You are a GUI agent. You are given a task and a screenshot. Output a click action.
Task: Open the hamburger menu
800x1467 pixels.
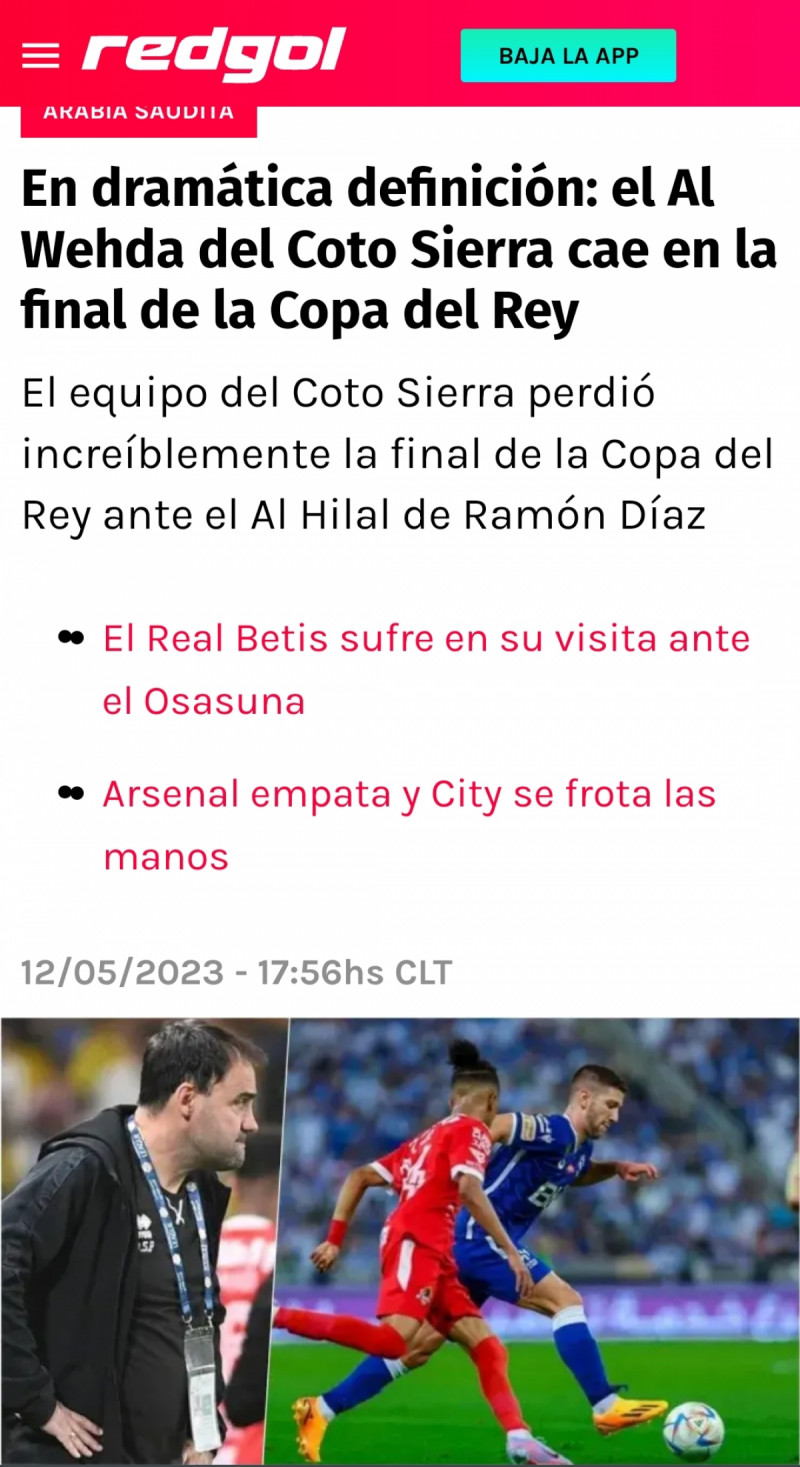[x=40, y=56]
